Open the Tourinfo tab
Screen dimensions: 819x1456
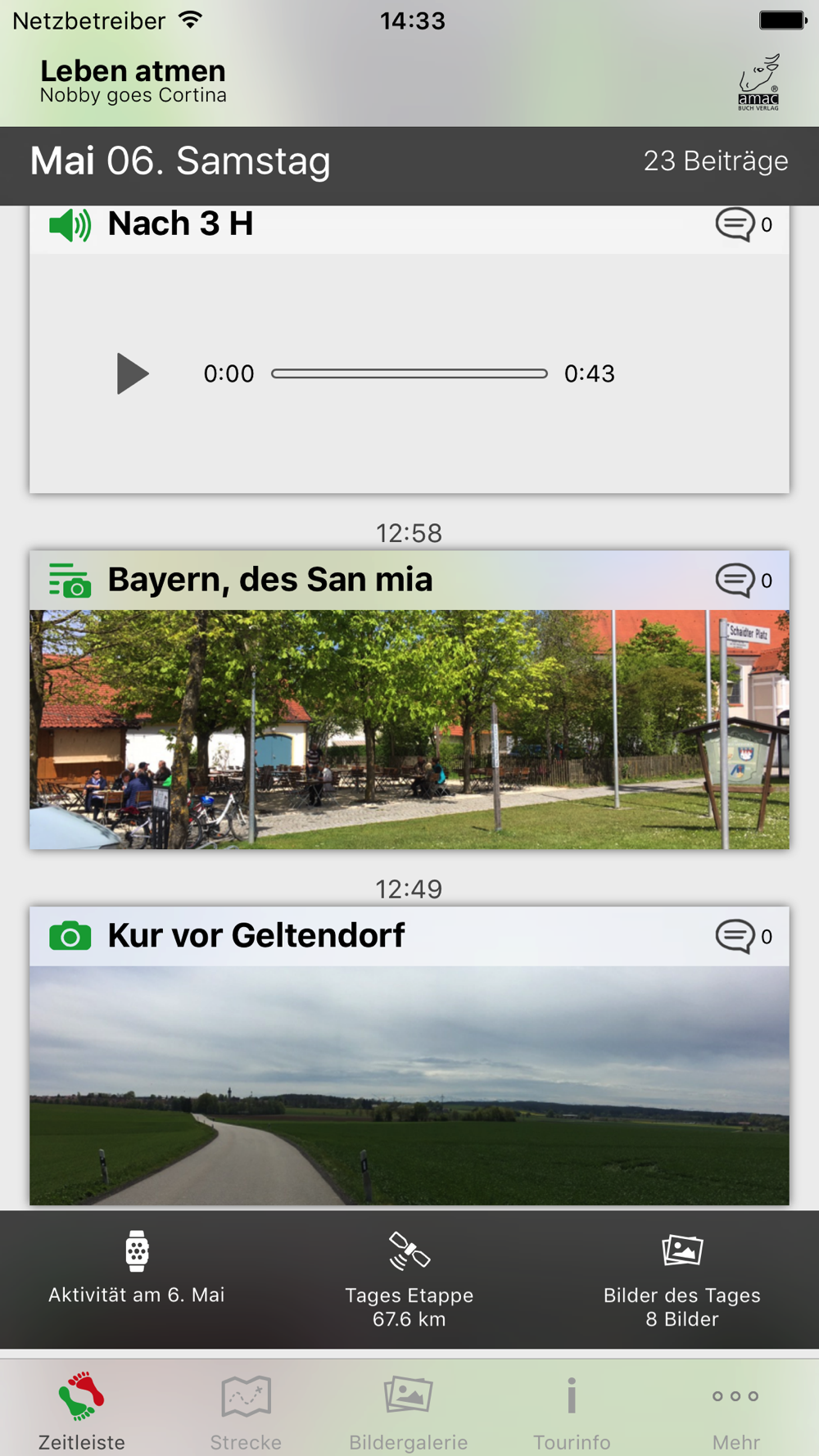tap(572, 1412)
